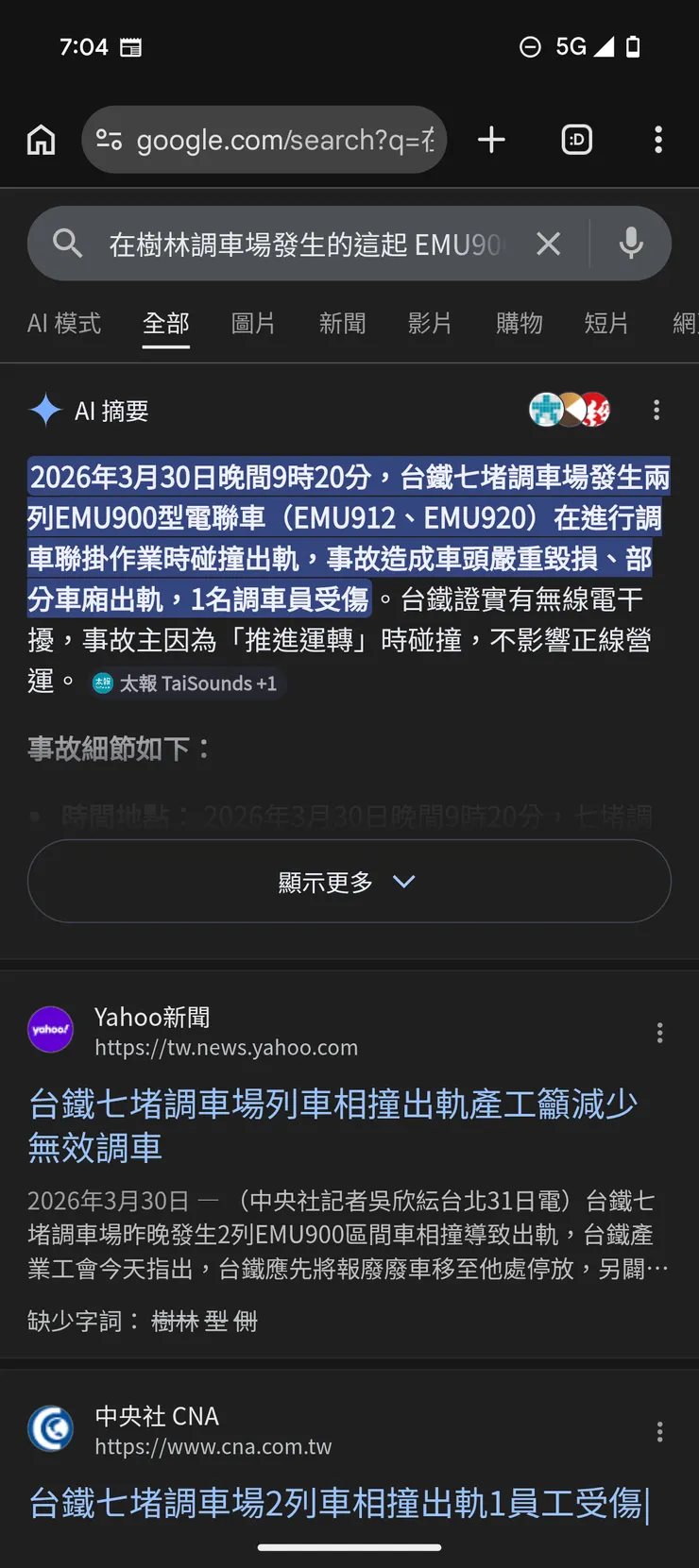This screenshot has width=699, height=1568.
Task: Tap the 中央社 CNA favicon
Action: tap(50, 1429)
